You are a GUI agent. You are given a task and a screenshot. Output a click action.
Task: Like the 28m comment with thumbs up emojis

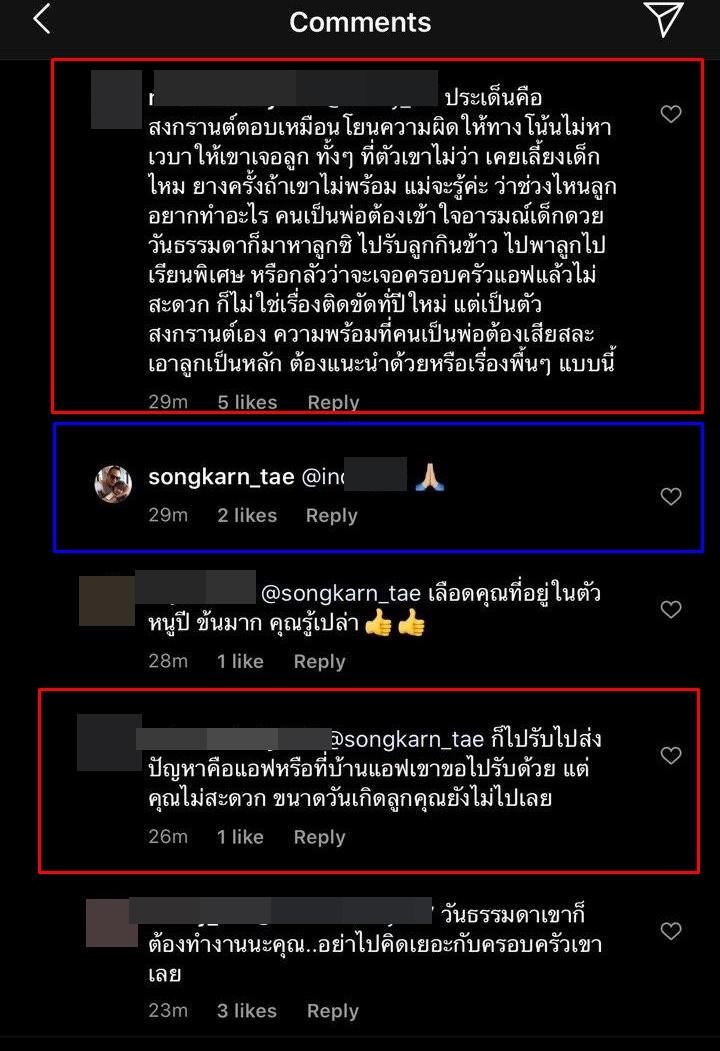(x=671, y=609)
